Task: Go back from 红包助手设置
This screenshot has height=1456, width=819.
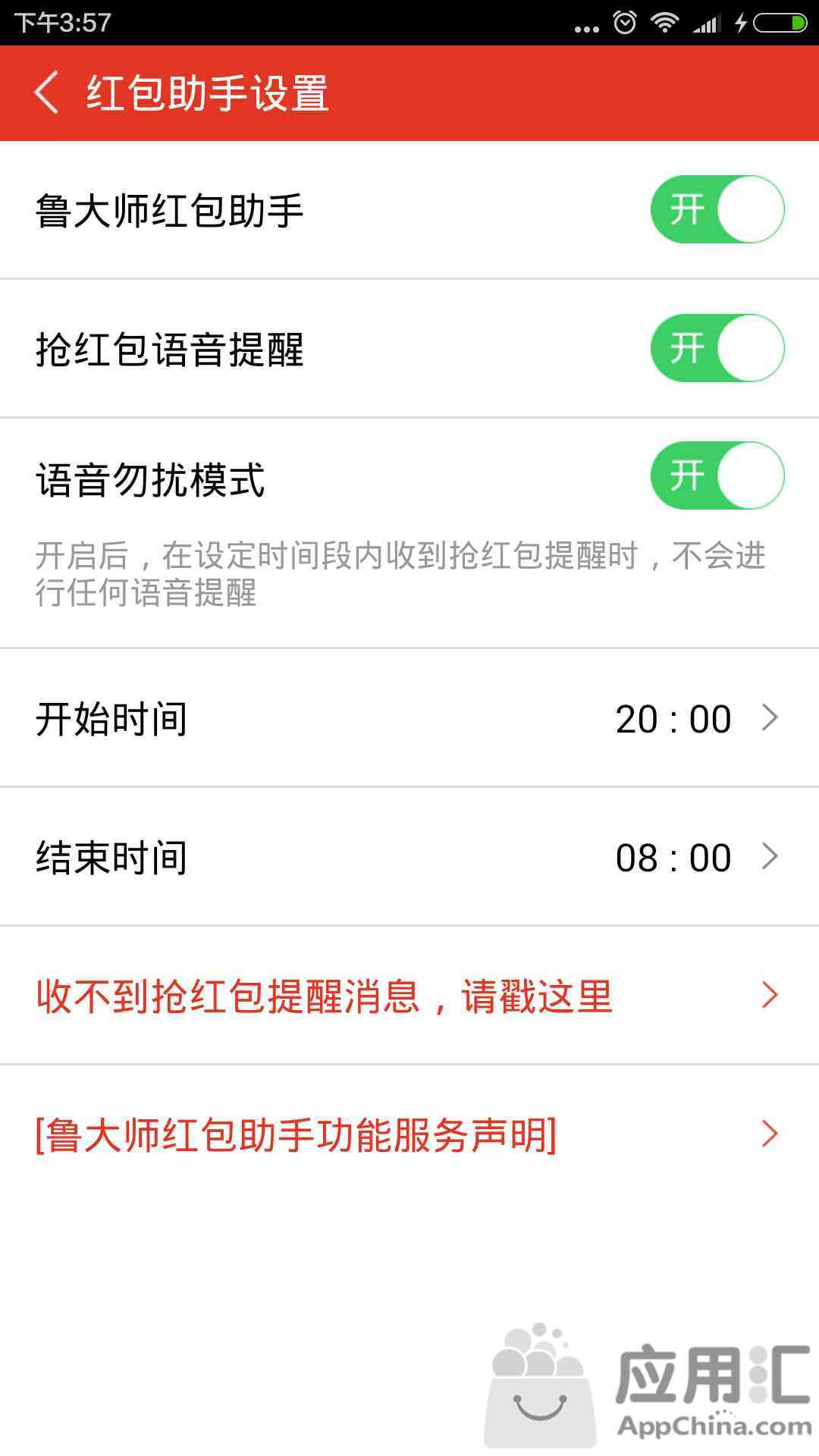Action: coord(46,93)
